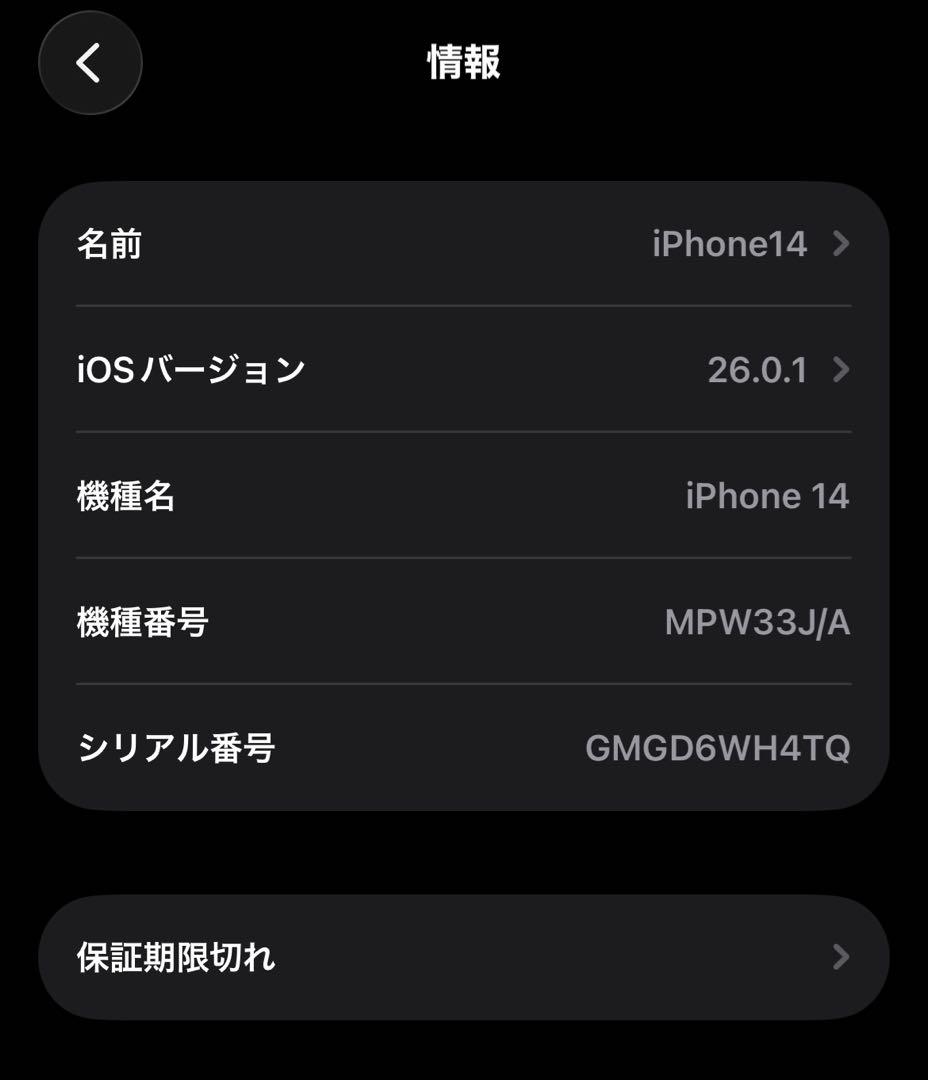Tap the back chevron at top left

coord(89,62)
